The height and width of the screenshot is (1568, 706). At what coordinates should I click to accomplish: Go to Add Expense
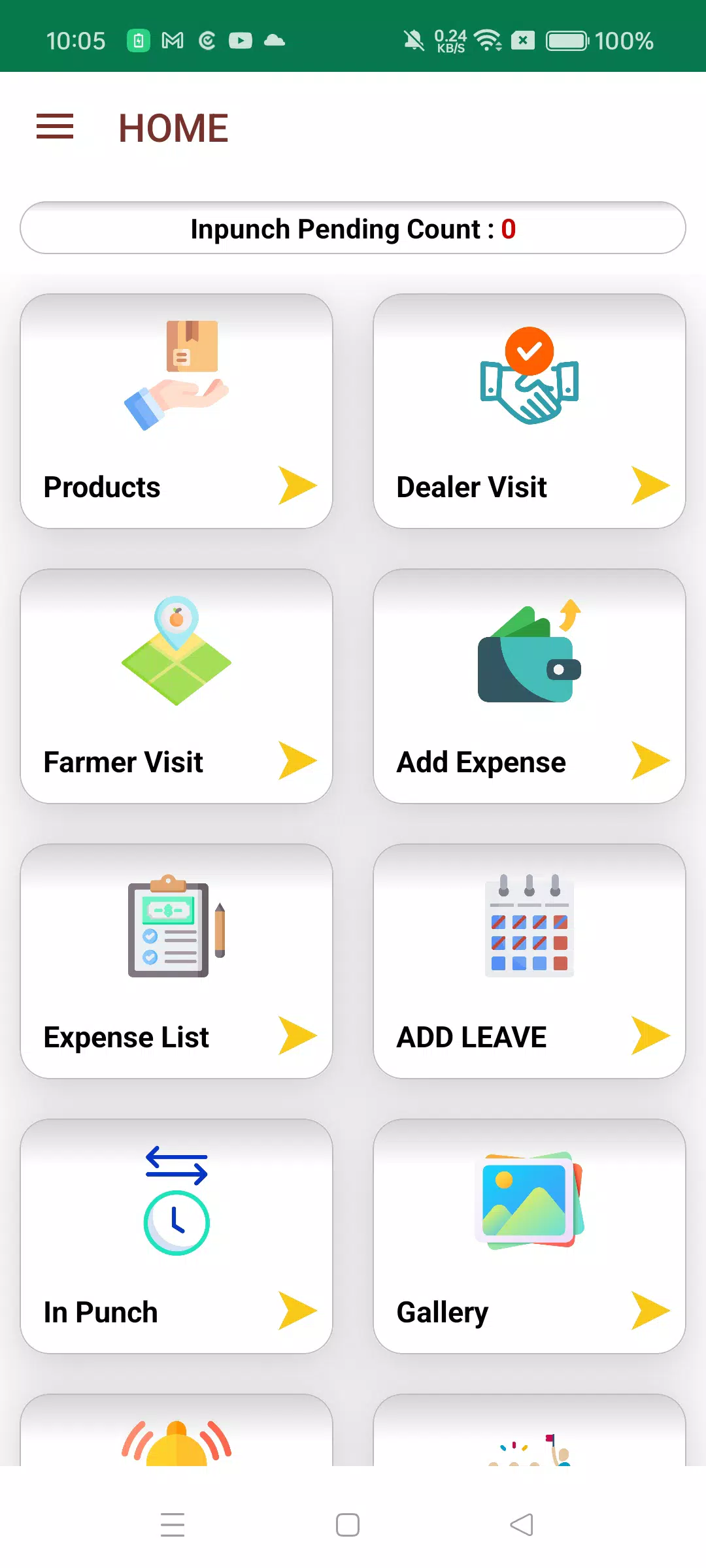pyautogui.click(x=529, y=686)
